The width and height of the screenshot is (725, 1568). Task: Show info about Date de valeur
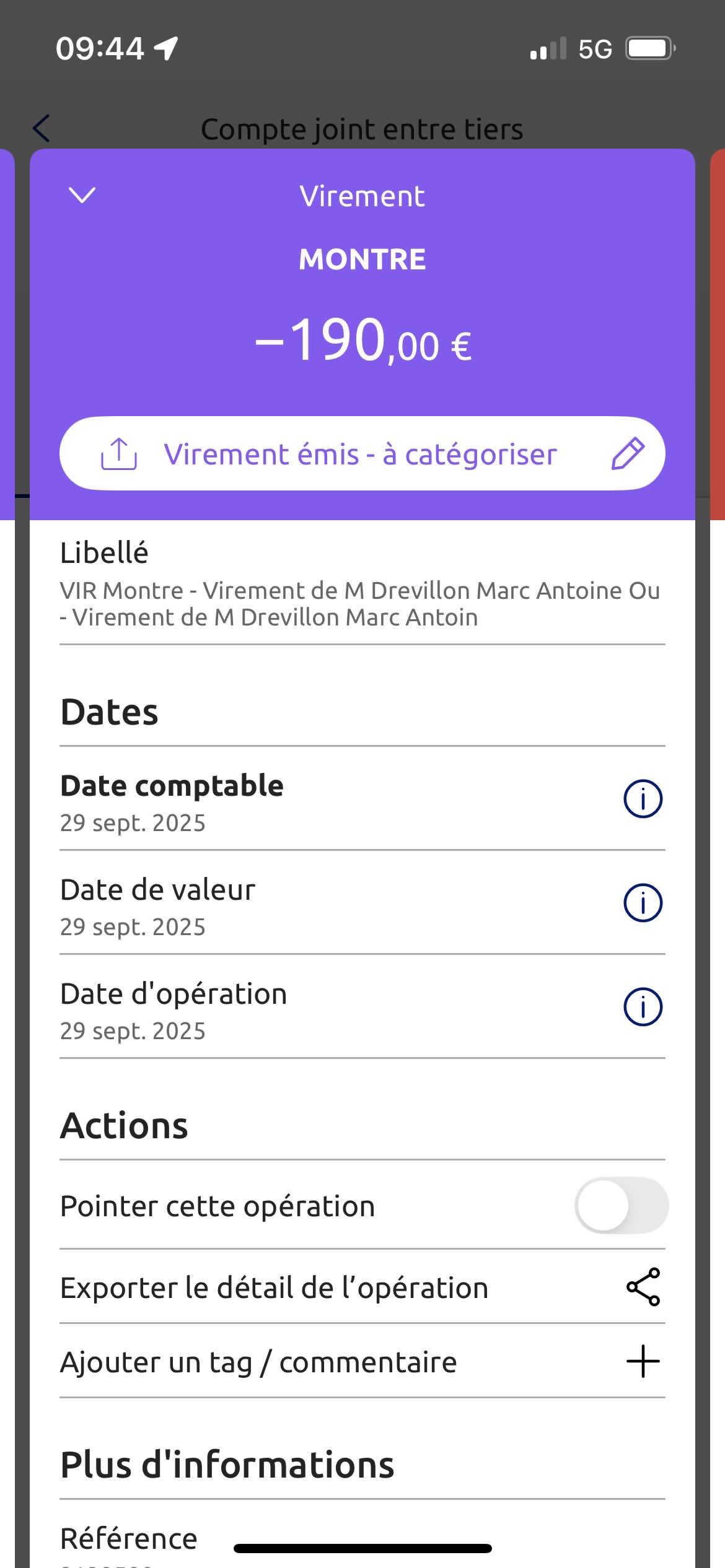643,903
